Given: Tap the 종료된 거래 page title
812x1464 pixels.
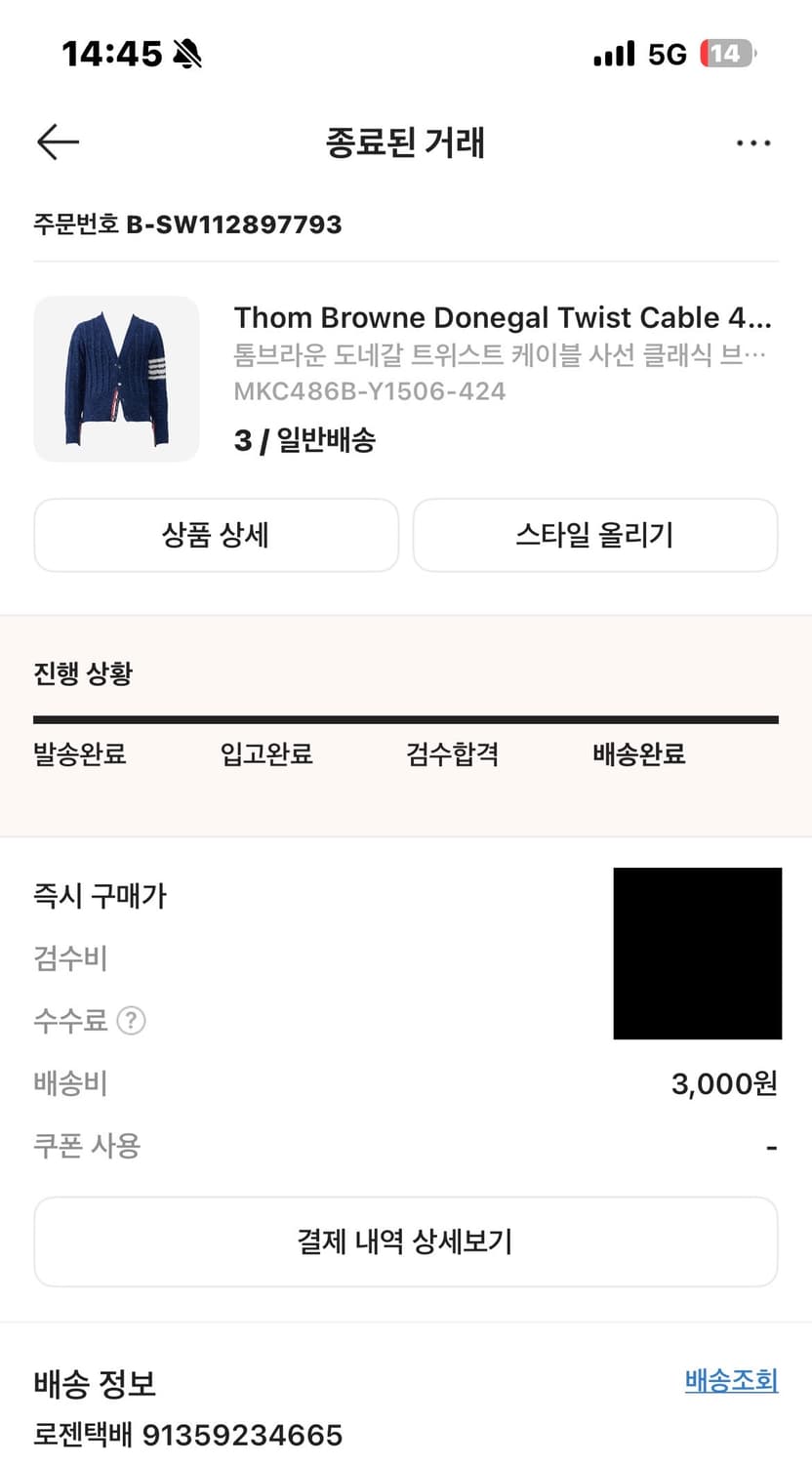Looking at the screenshot, I should [x=406, y=142].
